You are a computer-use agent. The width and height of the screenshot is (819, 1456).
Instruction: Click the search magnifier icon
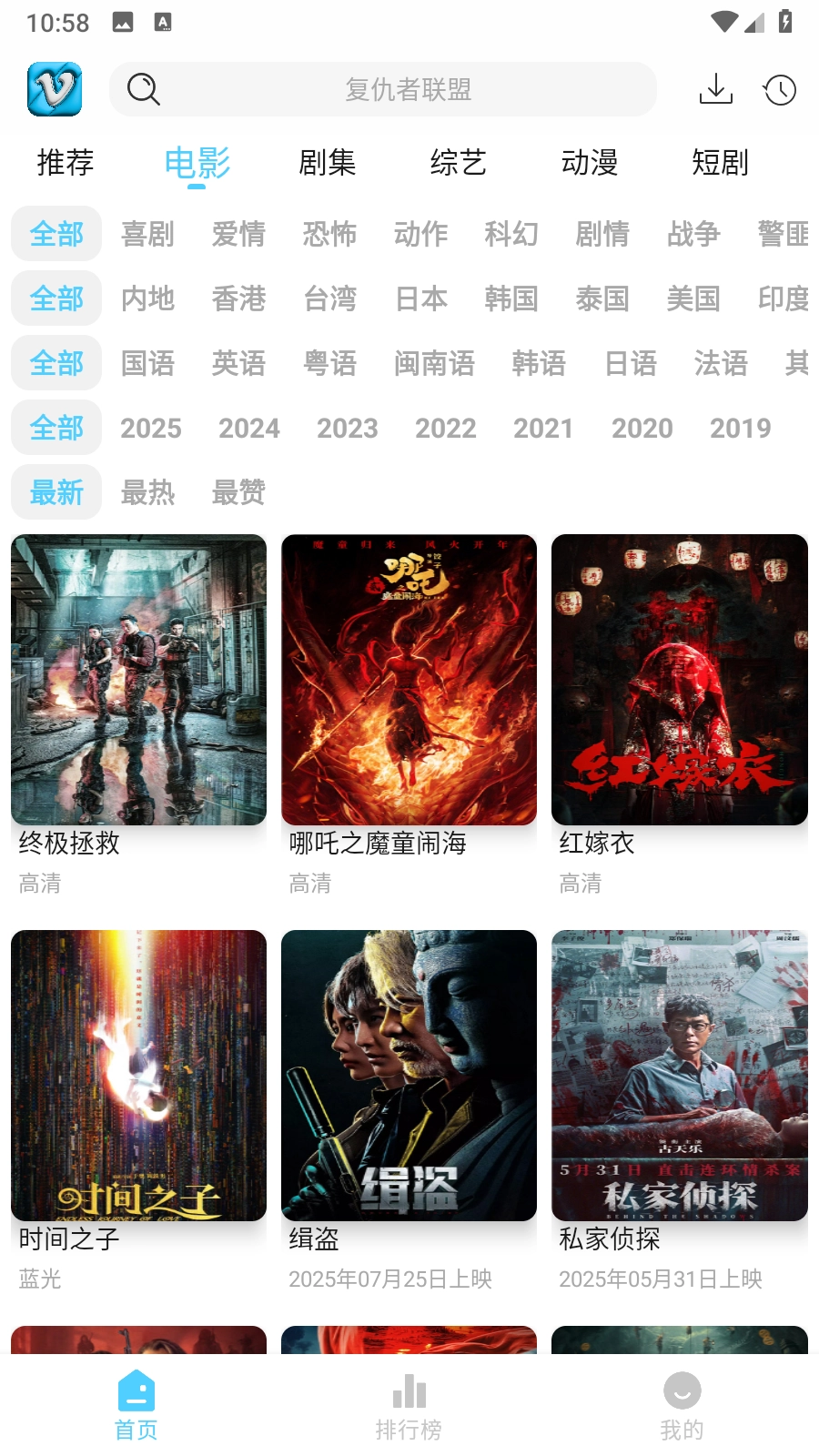143,88
